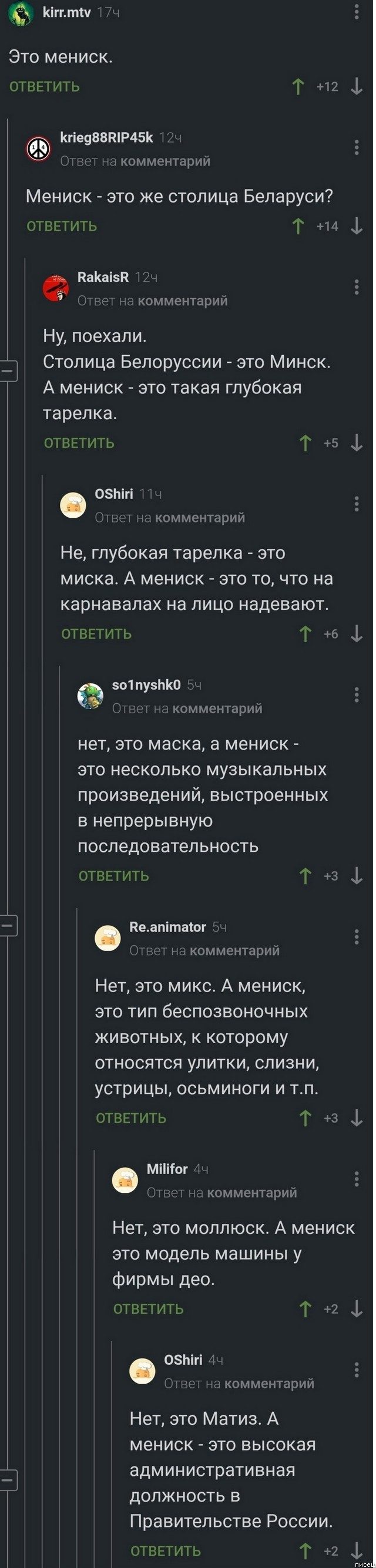
Task: Open overflow menu on so1nyshk0's comment
Action: tap(357, 695)
